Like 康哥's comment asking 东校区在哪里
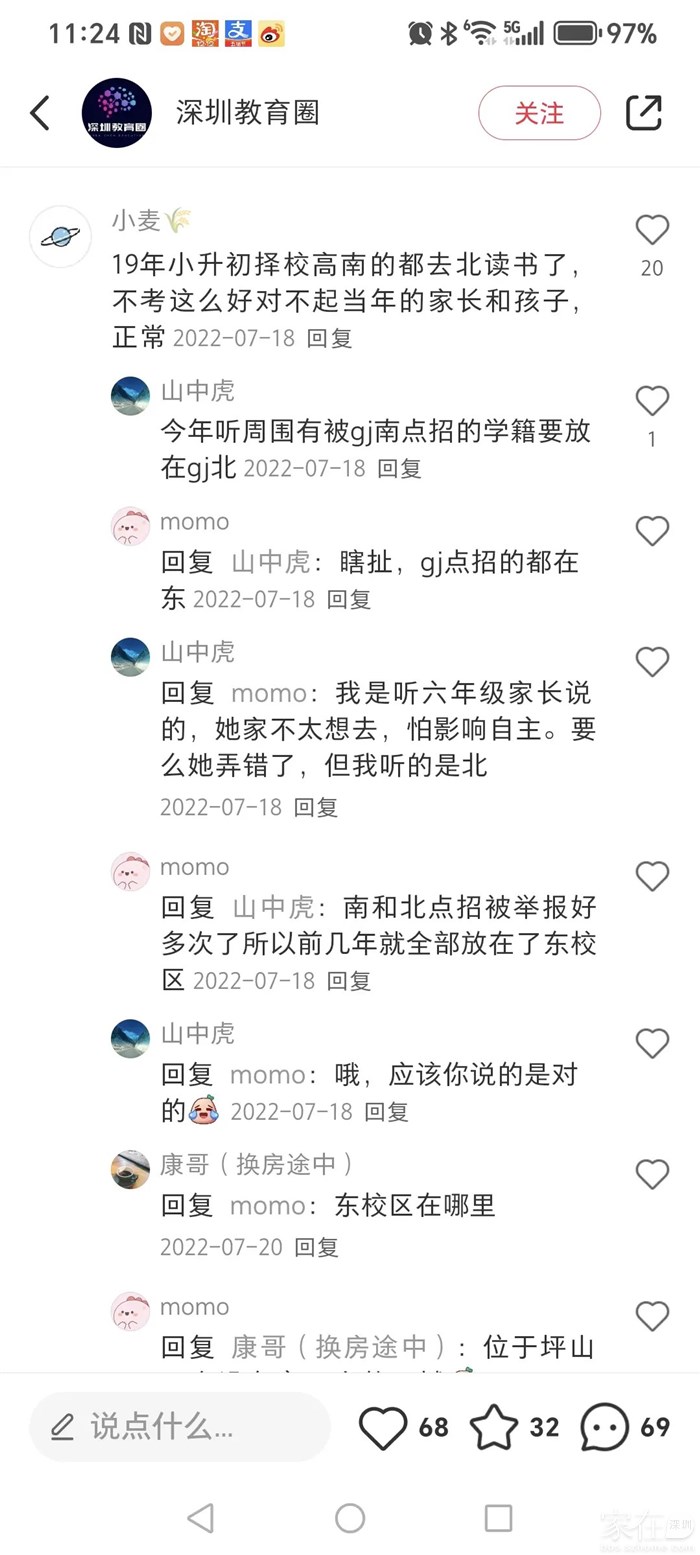This screenshot has height=1555, width=700. click(x=652, y=1175)
